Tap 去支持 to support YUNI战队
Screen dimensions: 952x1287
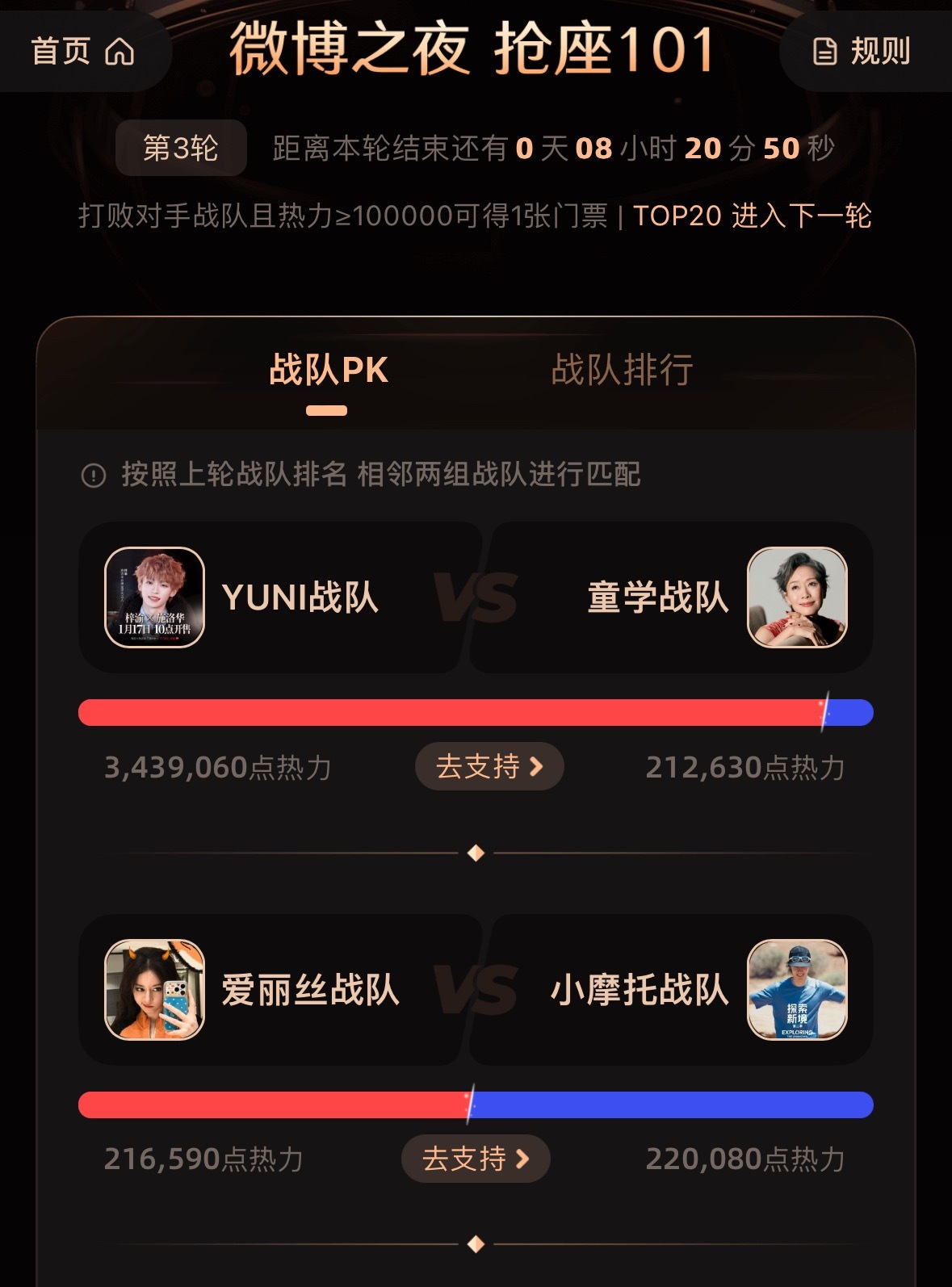[489, 767]
